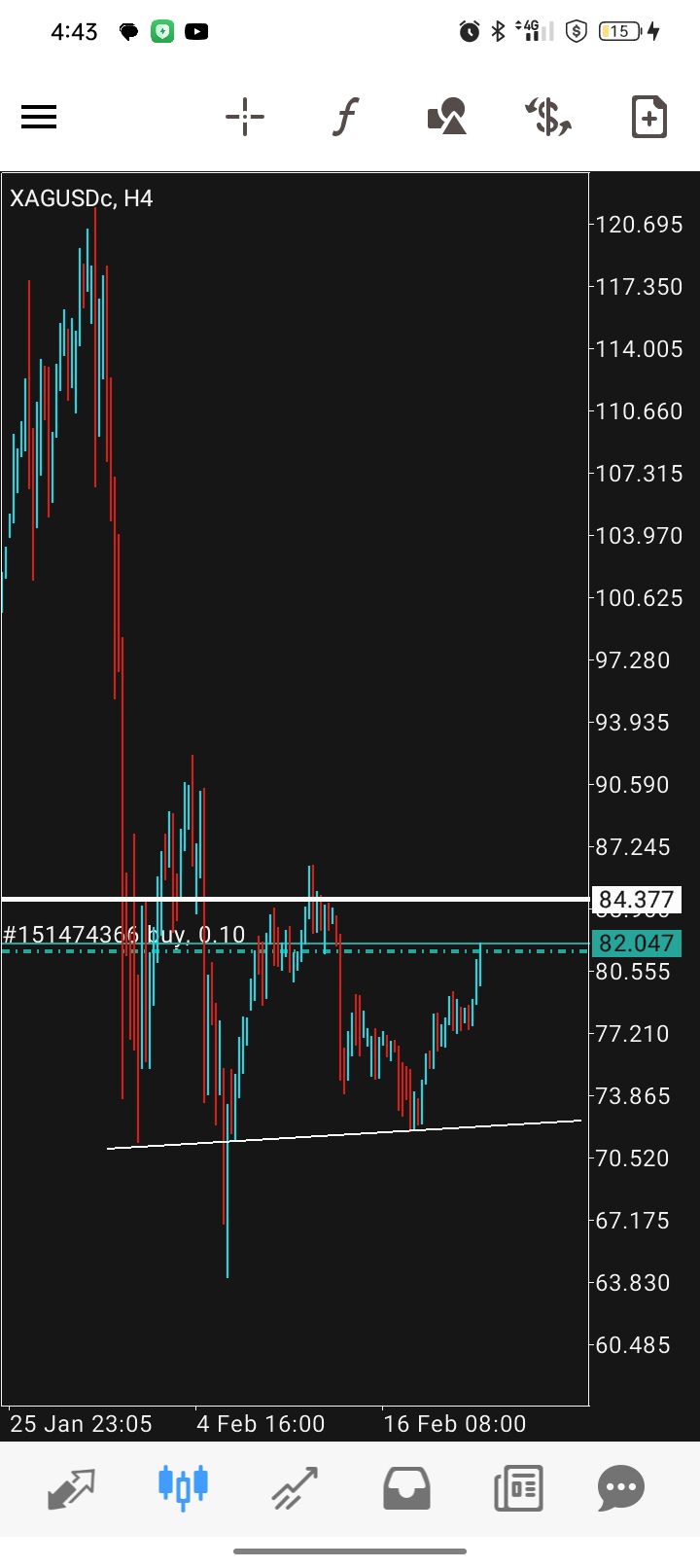Open the hamburger side menu
Screen dimensions: 700x1568
tap(39, 118)
